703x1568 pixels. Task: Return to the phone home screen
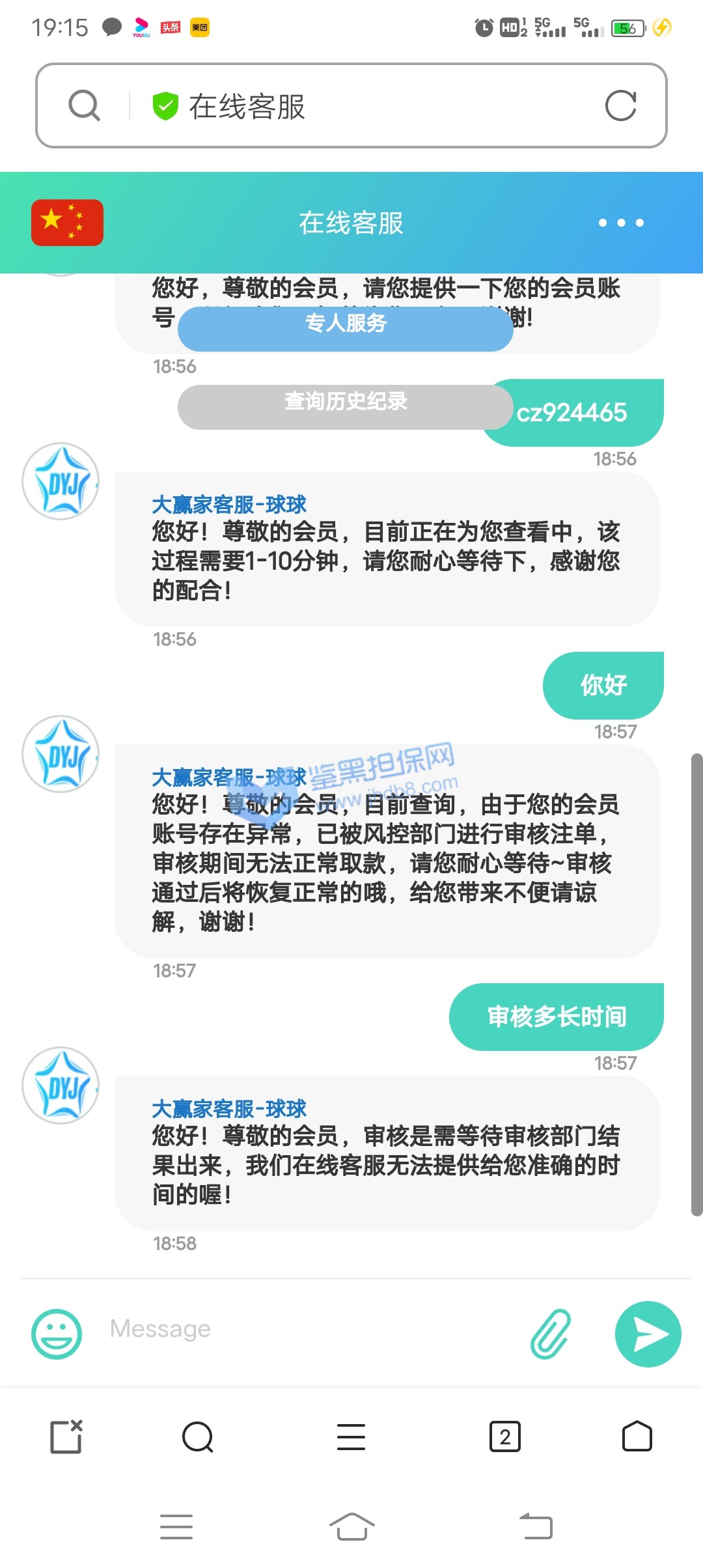(351, 1526)
